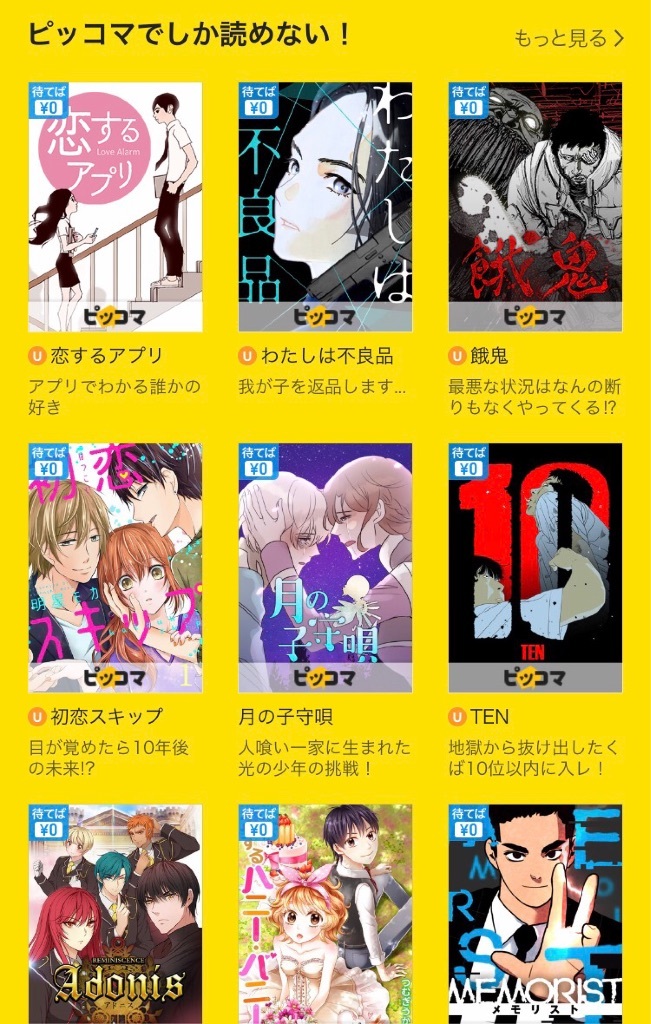View the 初恋スキップ series

click(x=115, y=568)
